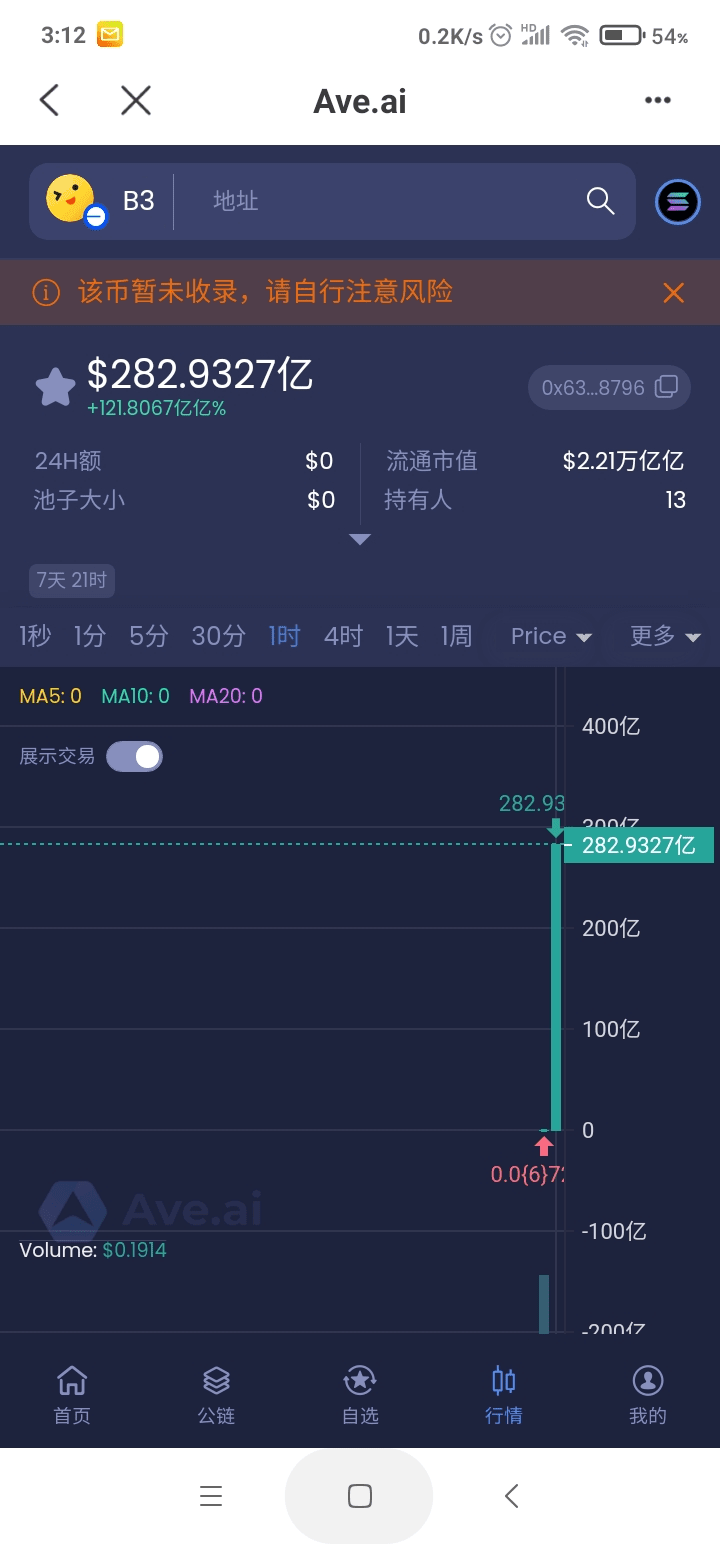The width and height of the screenshot is (720, 1544).
Task: Open the Price dropdown
Action: tap(551, 636)
